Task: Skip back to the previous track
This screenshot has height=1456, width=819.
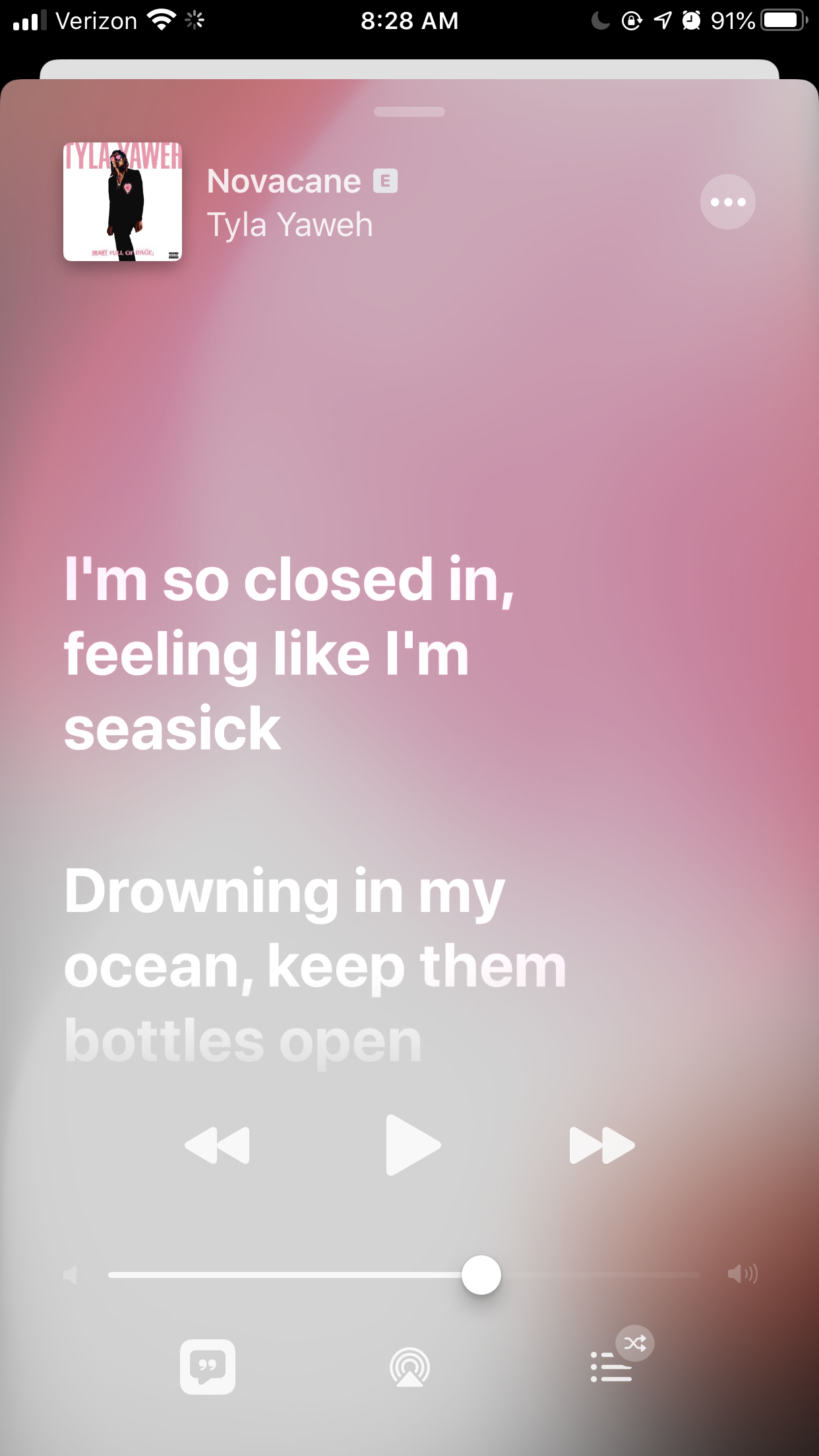Action: pos(218,1145)
